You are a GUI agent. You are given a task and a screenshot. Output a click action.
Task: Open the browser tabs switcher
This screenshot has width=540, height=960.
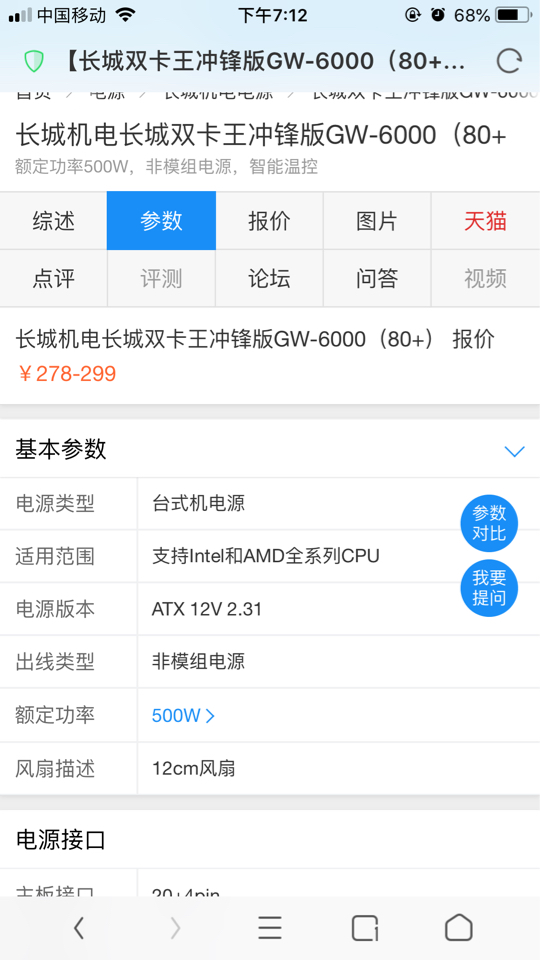click(x=365, y=928)
